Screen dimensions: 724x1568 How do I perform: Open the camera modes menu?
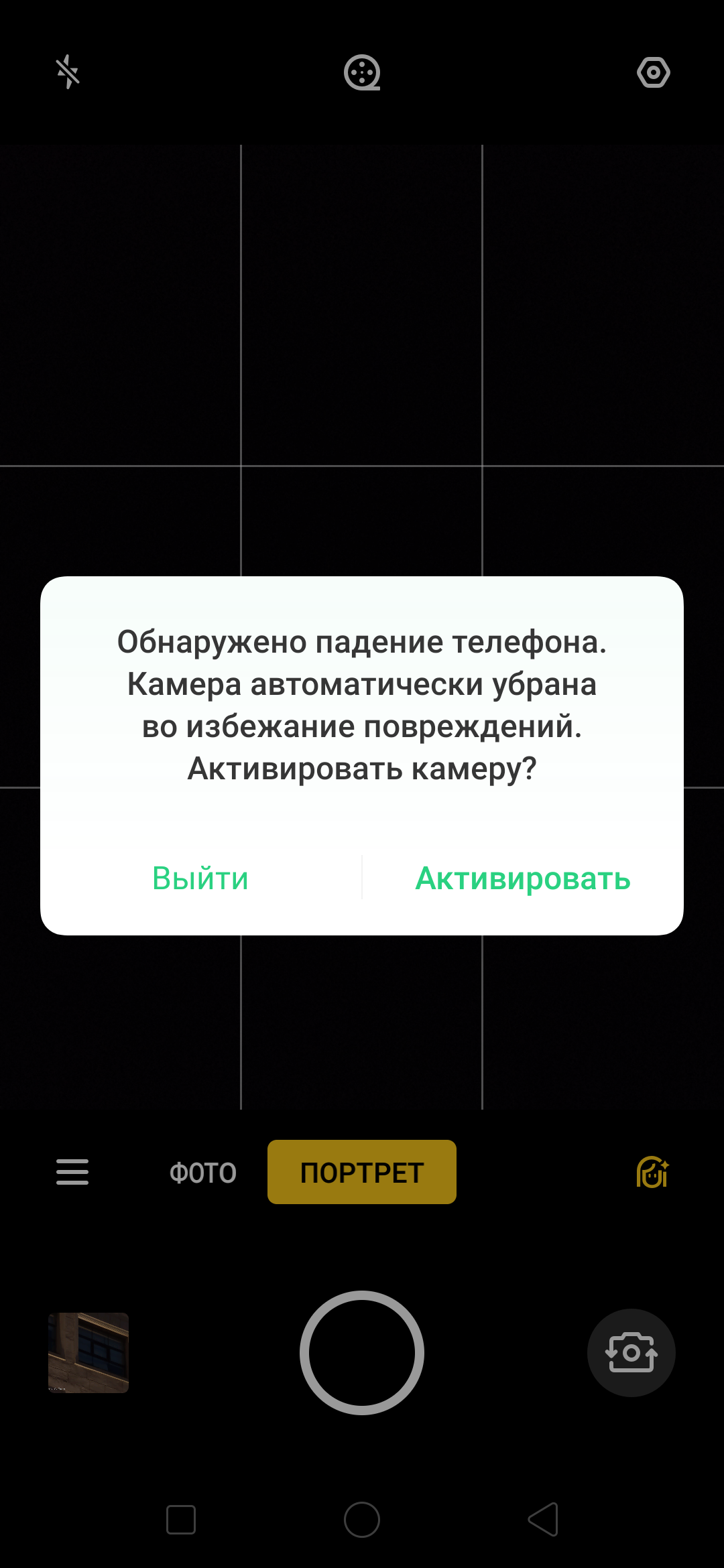point(72,1172)
